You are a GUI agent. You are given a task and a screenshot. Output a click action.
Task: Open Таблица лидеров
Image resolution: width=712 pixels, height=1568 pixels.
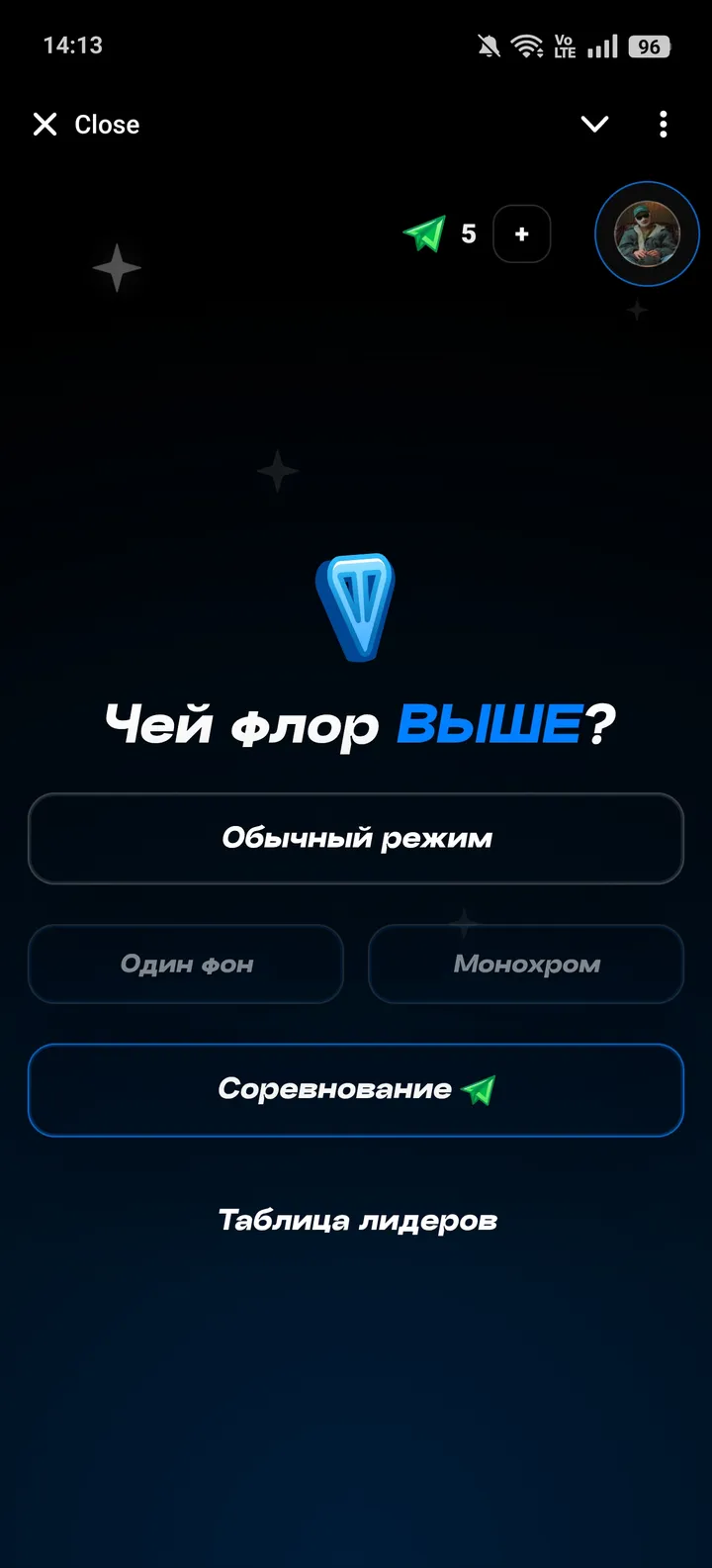(x=356, y=1220)
